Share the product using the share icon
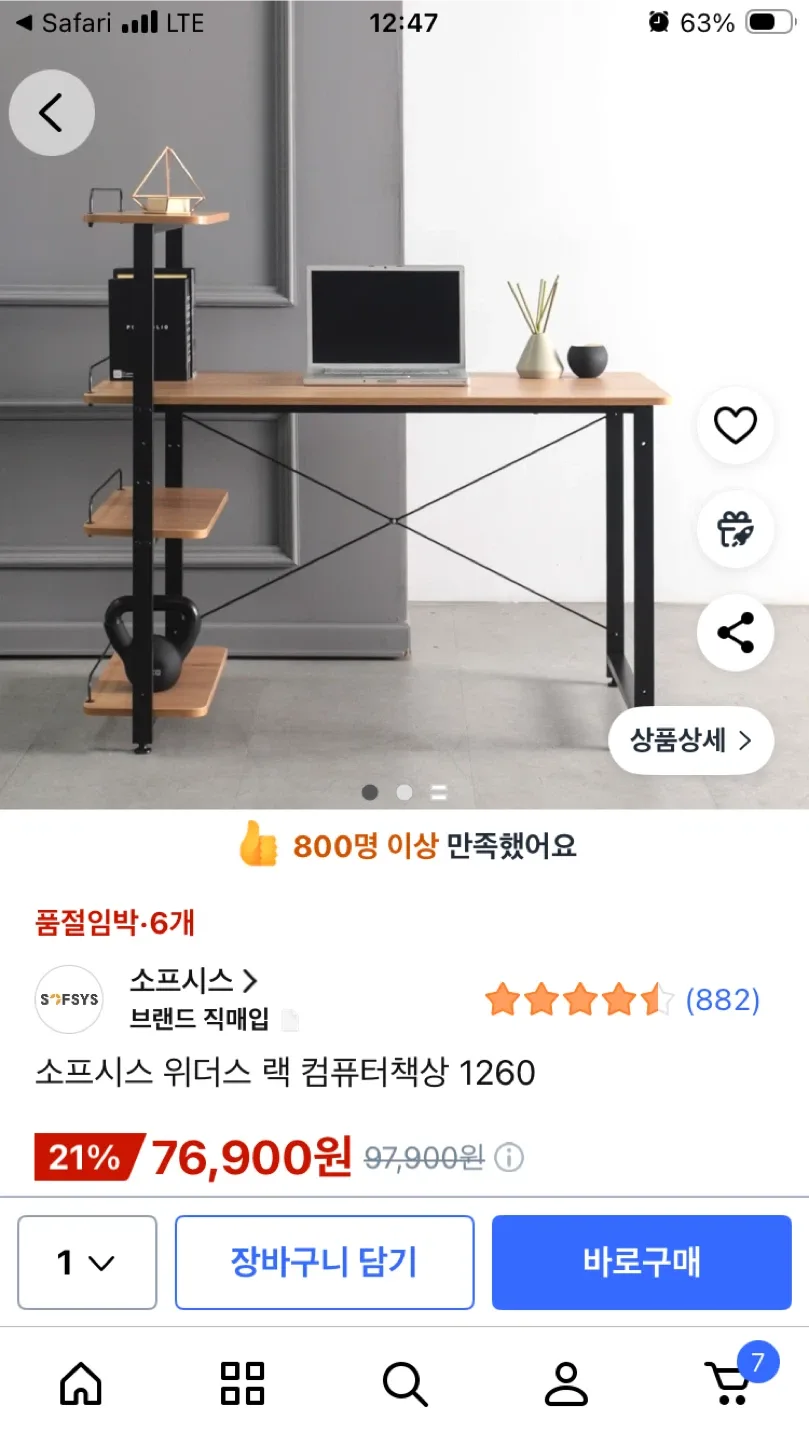Viewport: 809px width, 1440px height. pos(734,632)
